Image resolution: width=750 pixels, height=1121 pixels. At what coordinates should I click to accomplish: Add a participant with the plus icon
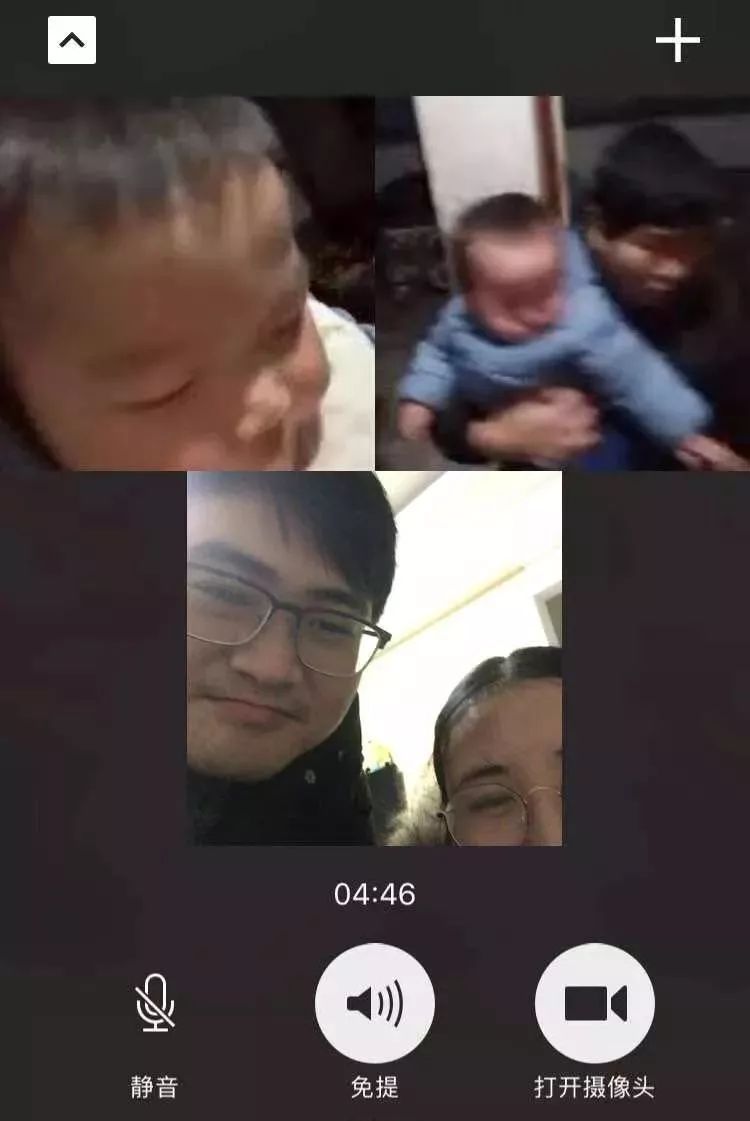(x=677, y=40)
